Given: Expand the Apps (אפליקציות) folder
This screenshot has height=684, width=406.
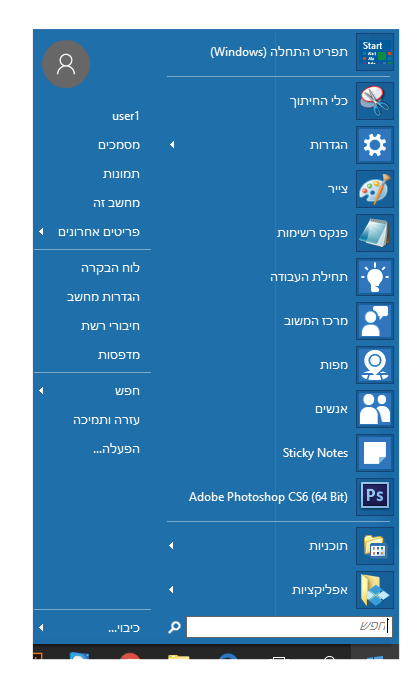Looking at the screenshot, I should pyautogui.click(x=280, y=590).
